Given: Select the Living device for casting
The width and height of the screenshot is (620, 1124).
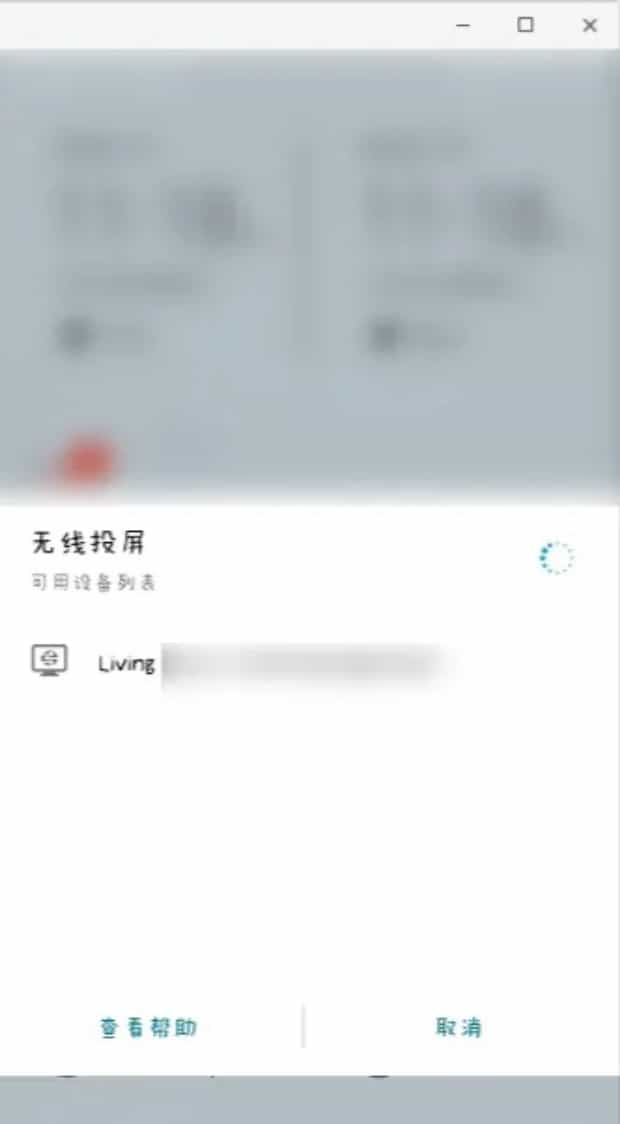Looking at the screenshot, I should (240, 663).
